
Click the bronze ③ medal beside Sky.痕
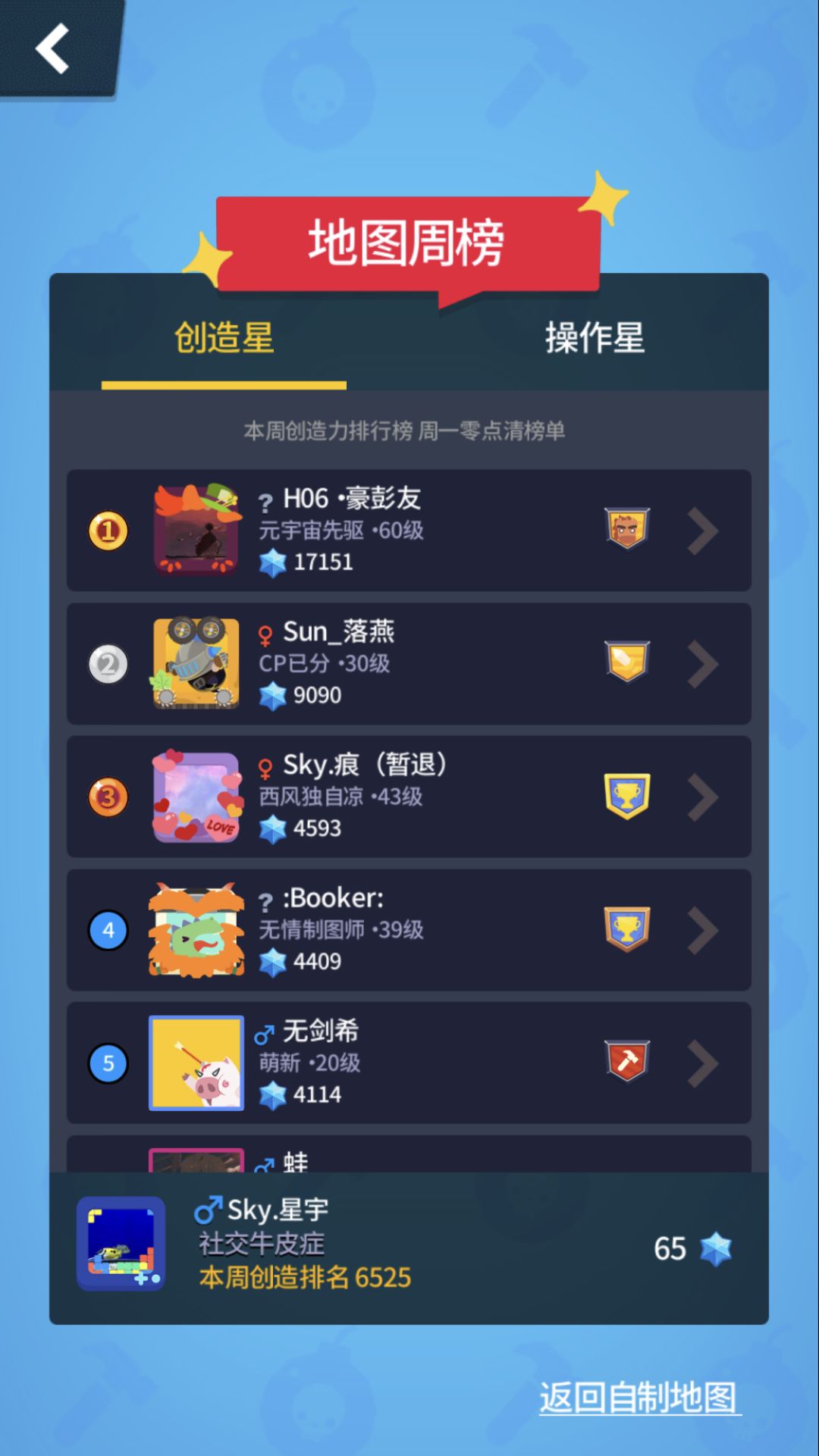[106, 797]
